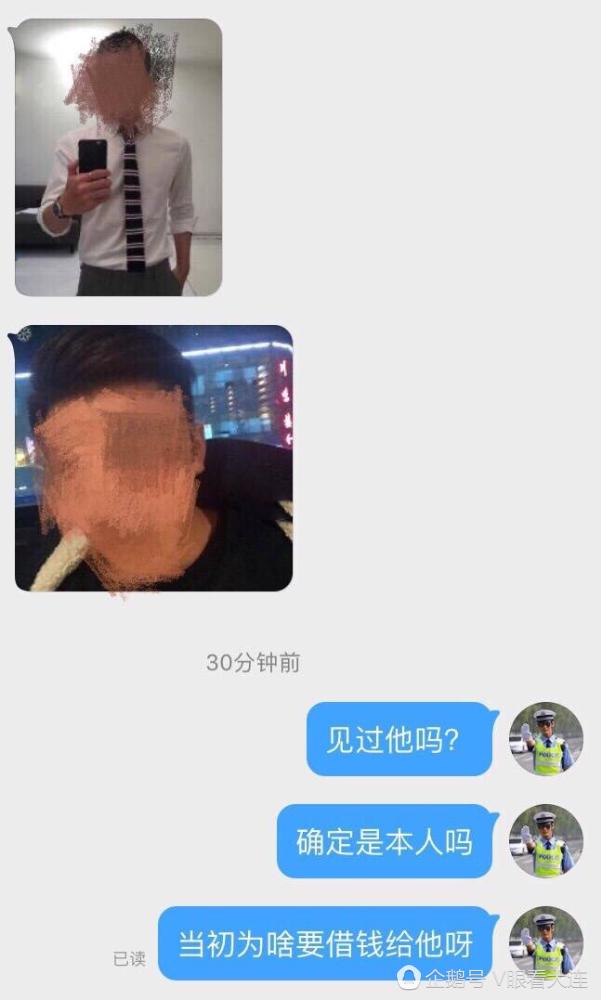
Task: Open the mirror selfie photo with striped tie
Action: coord(118,158)
